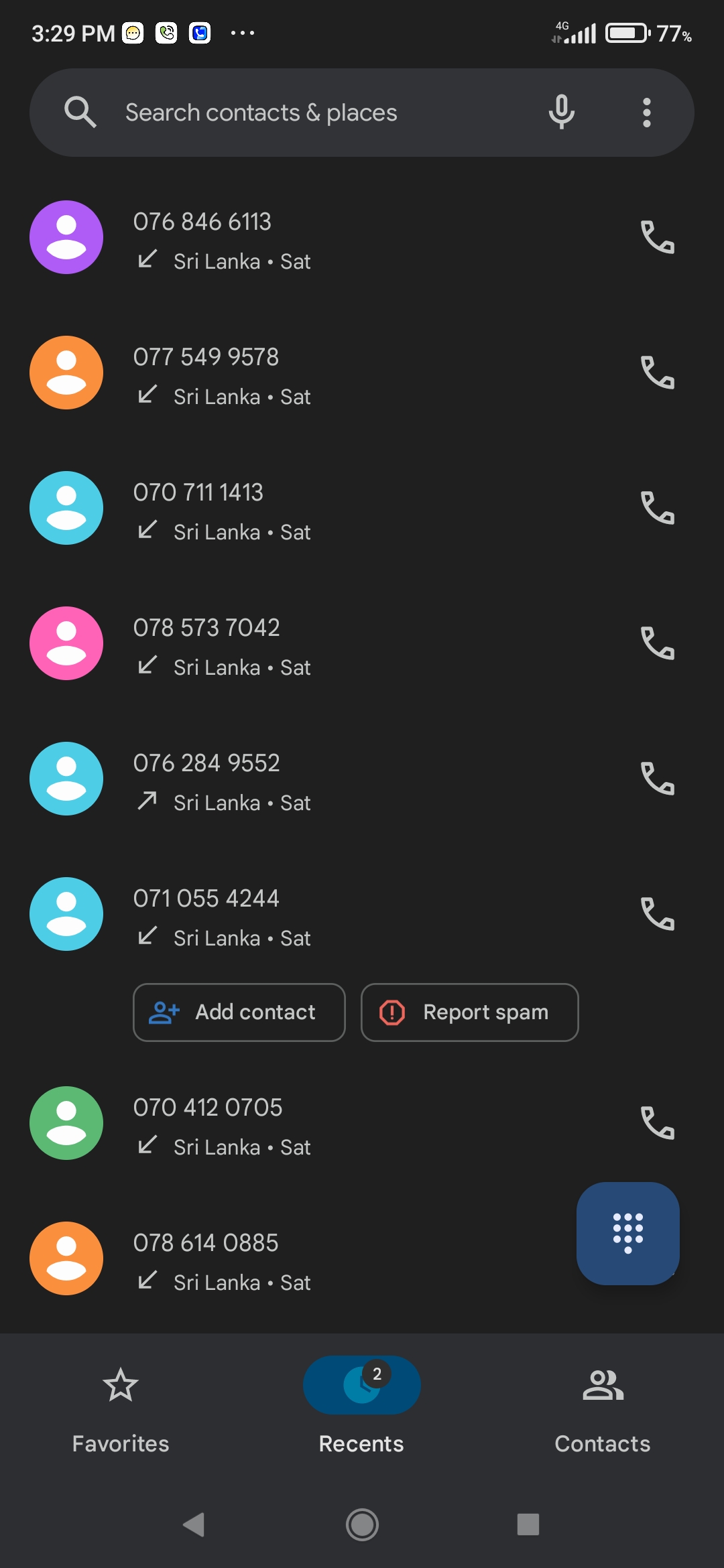Open the call entry for 070 711 1413

[x=362, y=508]
